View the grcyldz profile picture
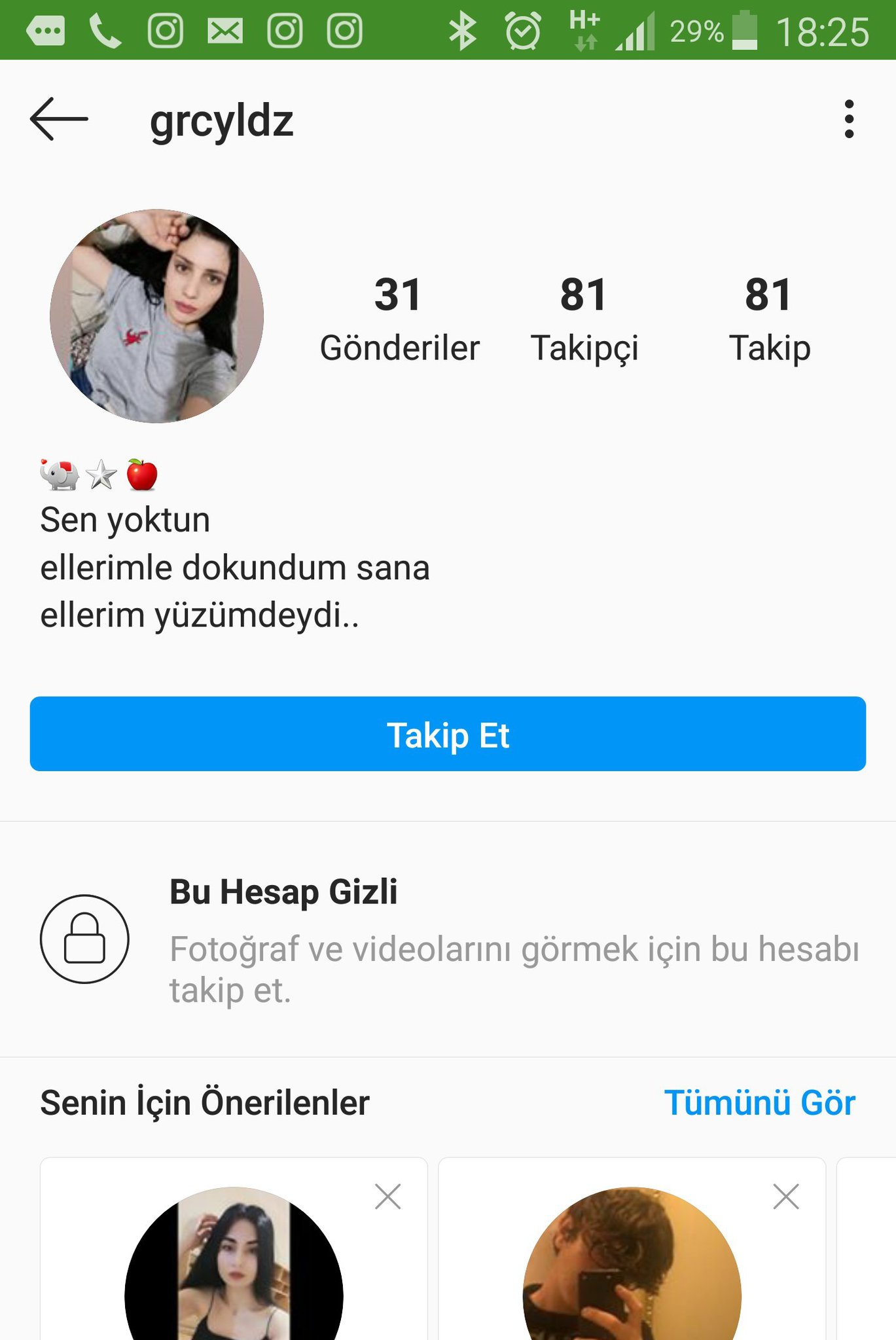896x1340 pixels. pyautogui.click(x=157, y=316)
